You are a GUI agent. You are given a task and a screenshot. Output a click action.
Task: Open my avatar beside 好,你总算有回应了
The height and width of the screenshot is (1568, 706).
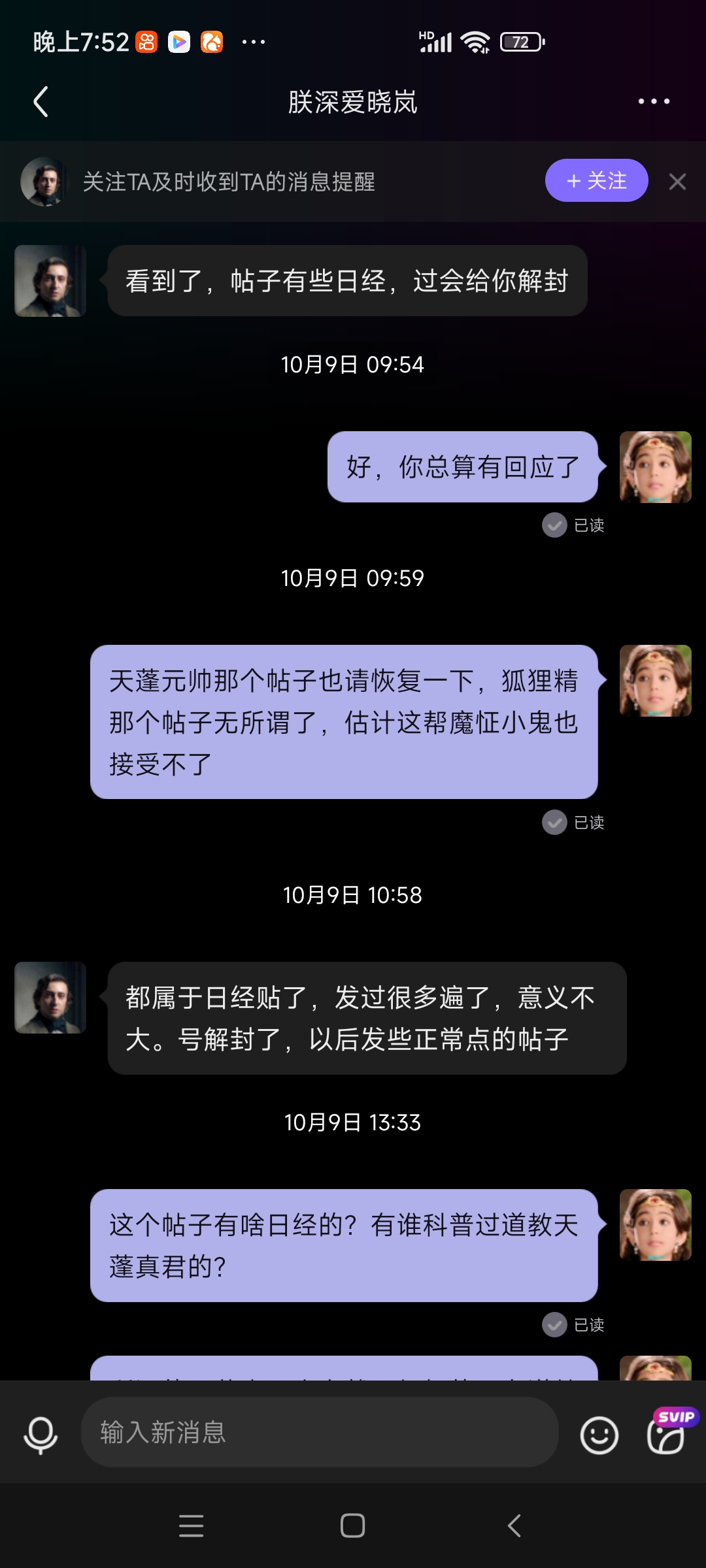pyautogui.click(x=655, y=466)
